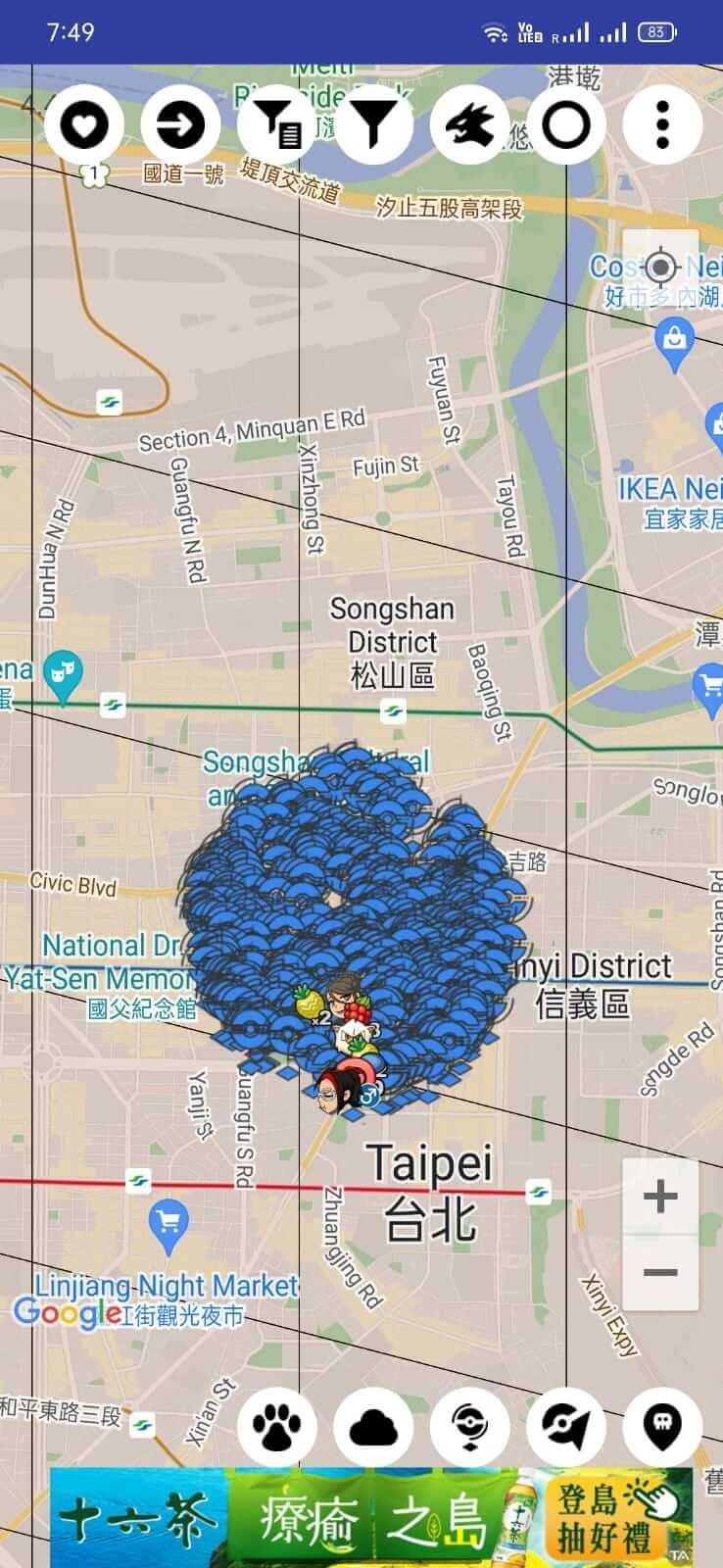Tap the gym badge button
This screenshot has height=1568, width=723.
[x=566, y=1426]
